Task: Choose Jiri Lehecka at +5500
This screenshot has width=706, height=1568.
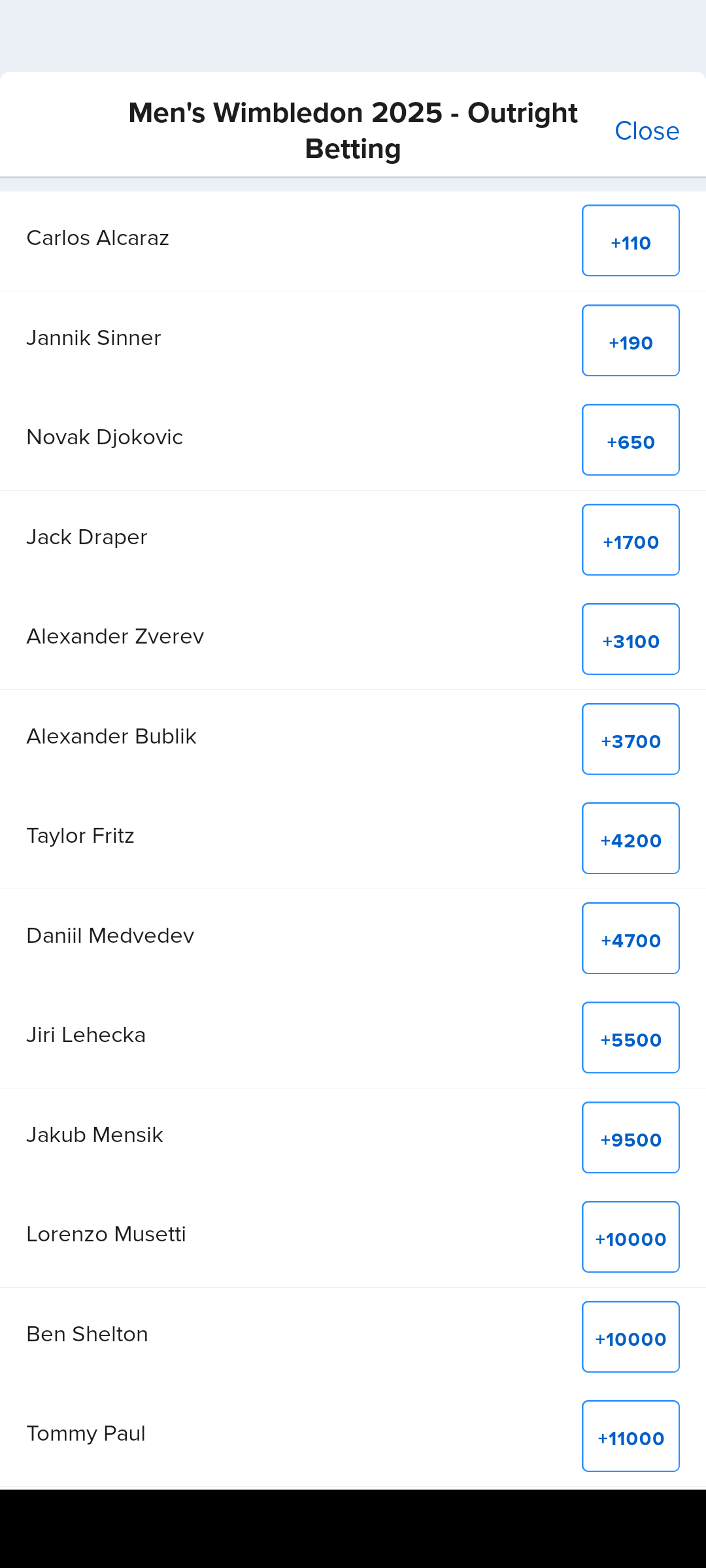Action: 630,1038
